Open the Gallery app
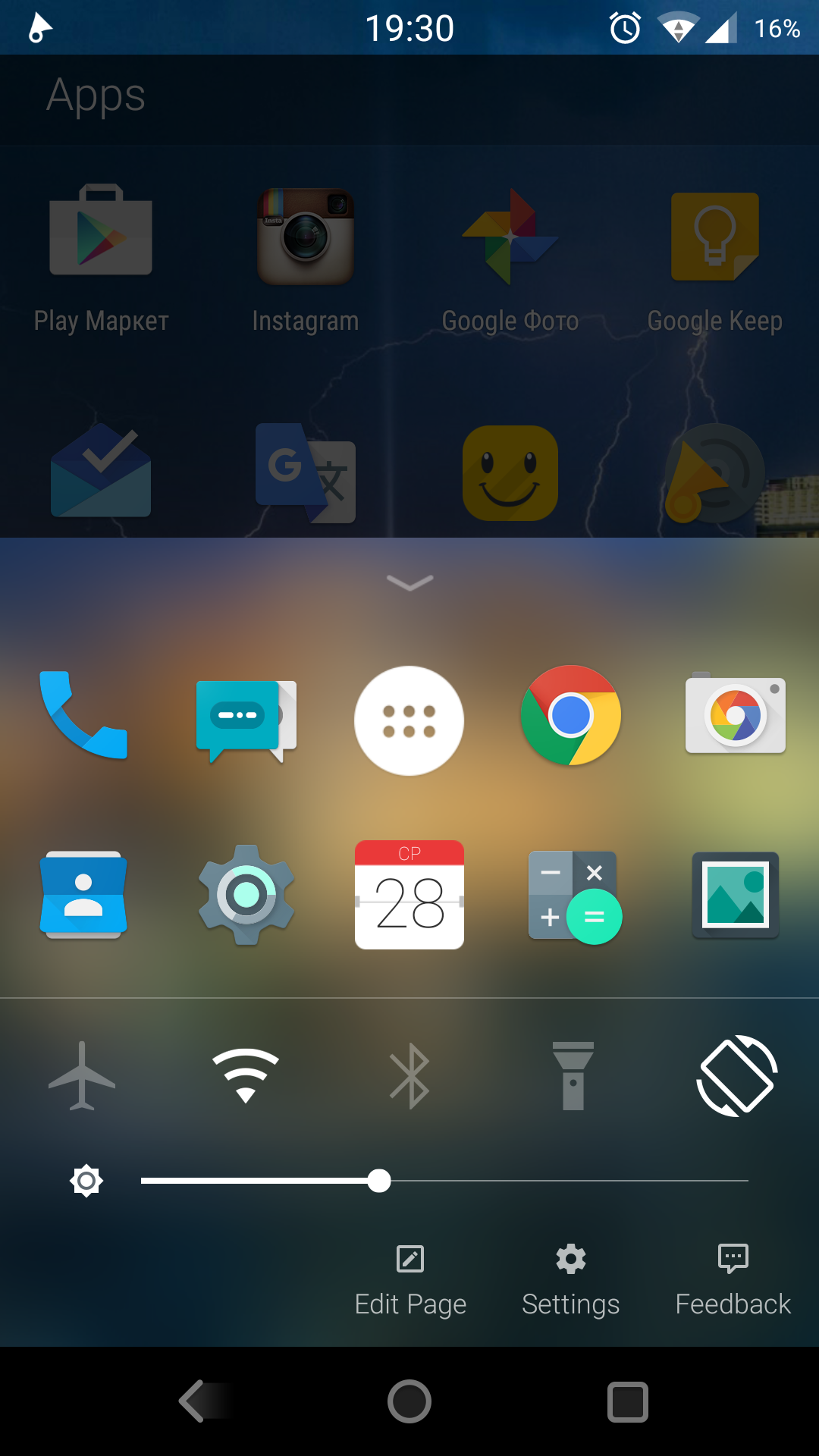Image resolution: width=819 pixels, height=1456 pixels. (736, 895)
